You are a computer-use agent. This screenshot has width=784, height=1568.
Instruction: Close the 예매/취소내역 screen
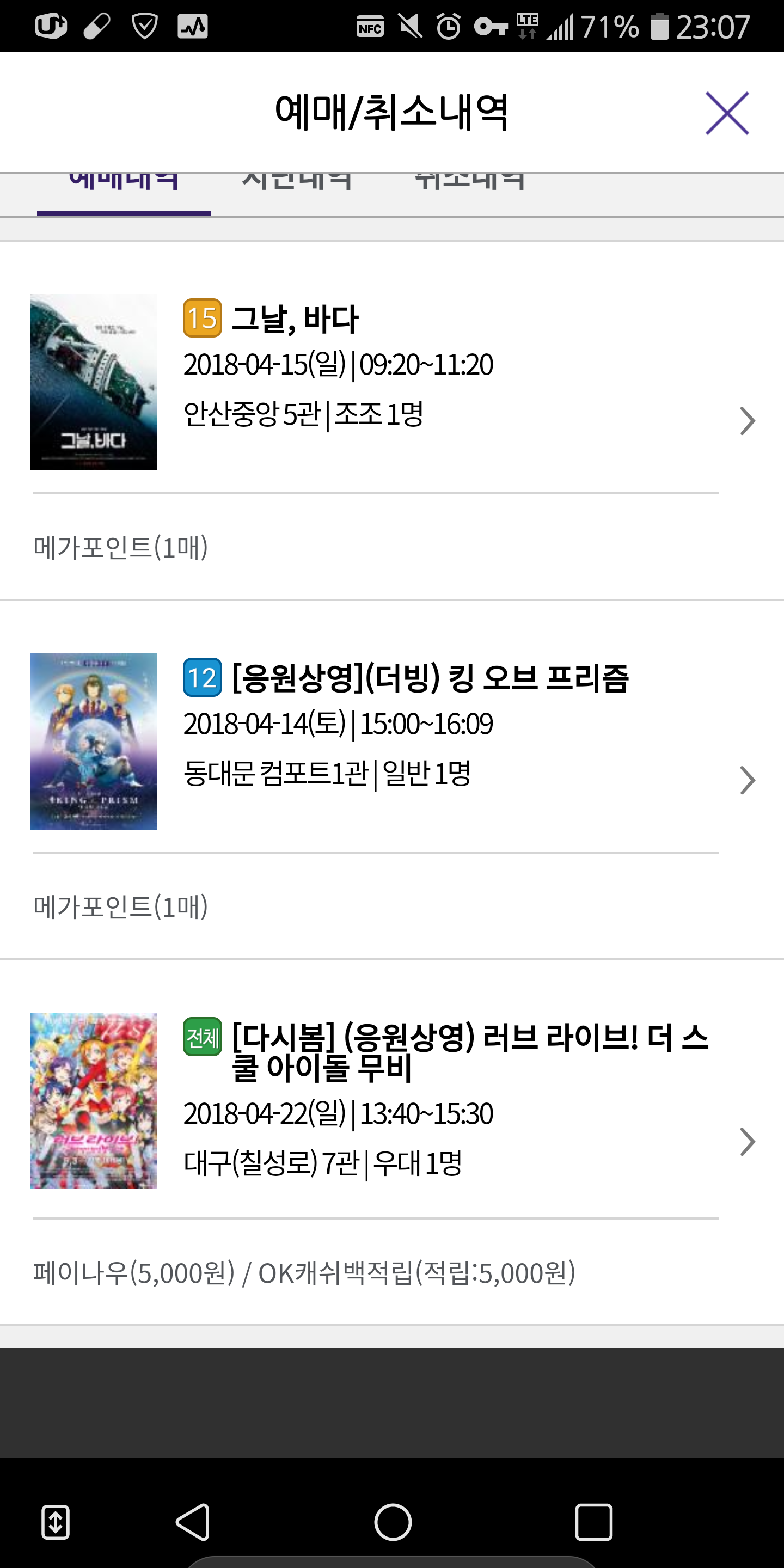[727, 113]
